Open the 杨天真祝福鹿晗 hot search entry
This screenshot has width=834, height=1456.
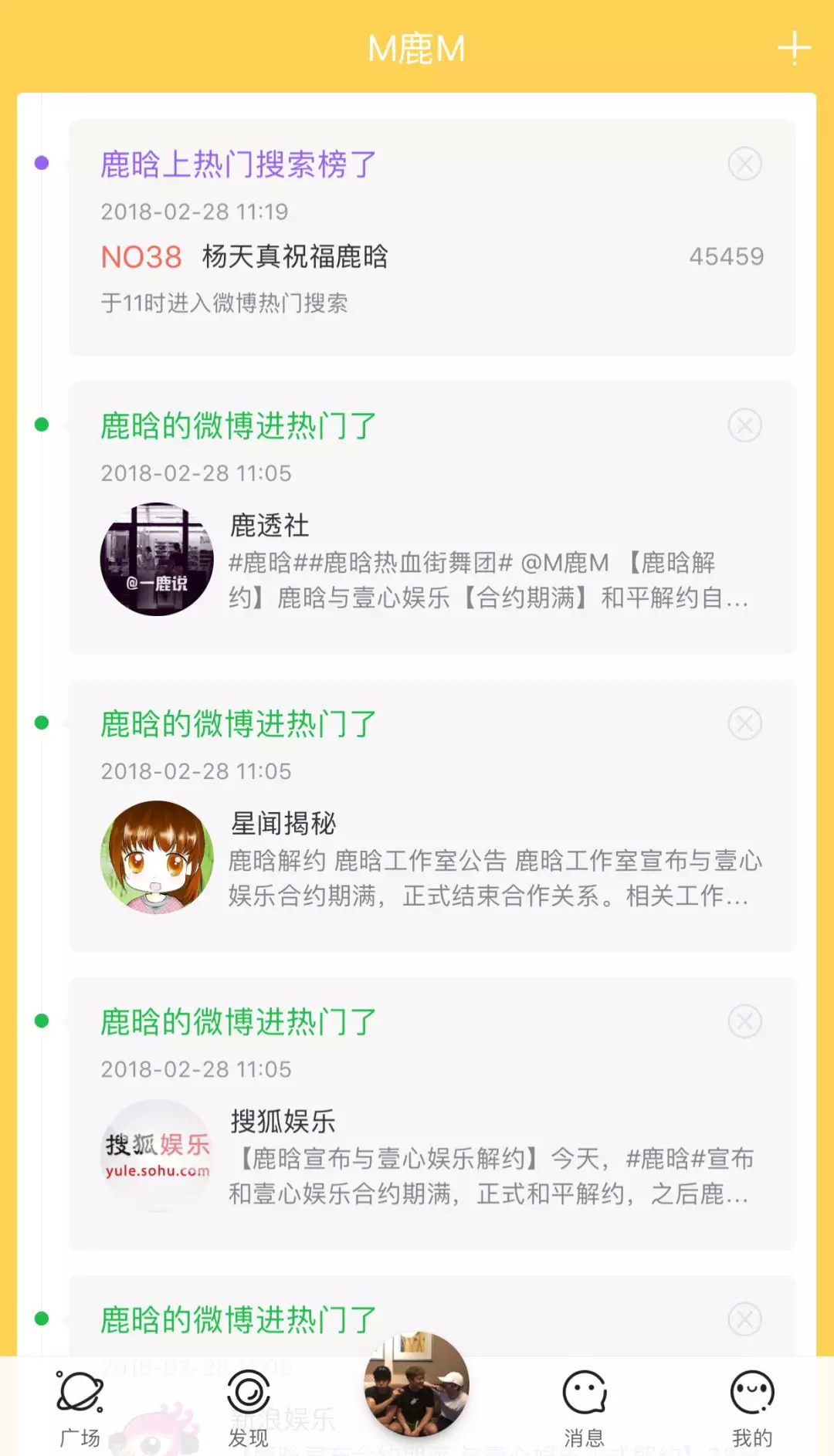point(432,257)
